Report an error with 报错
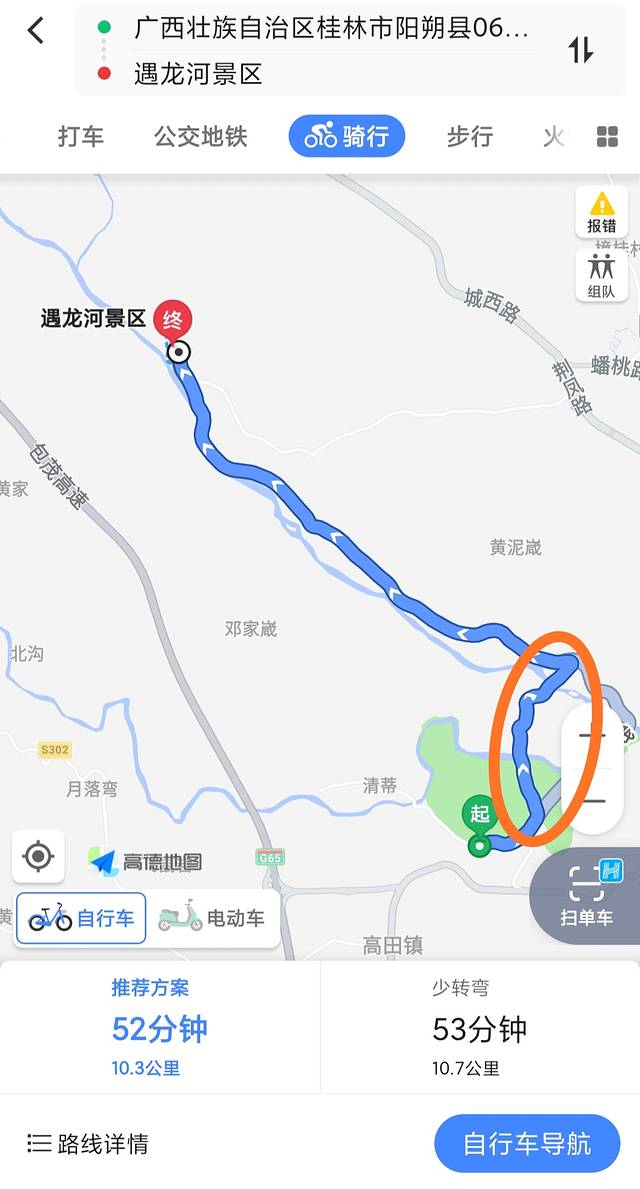 pos(601,212)
